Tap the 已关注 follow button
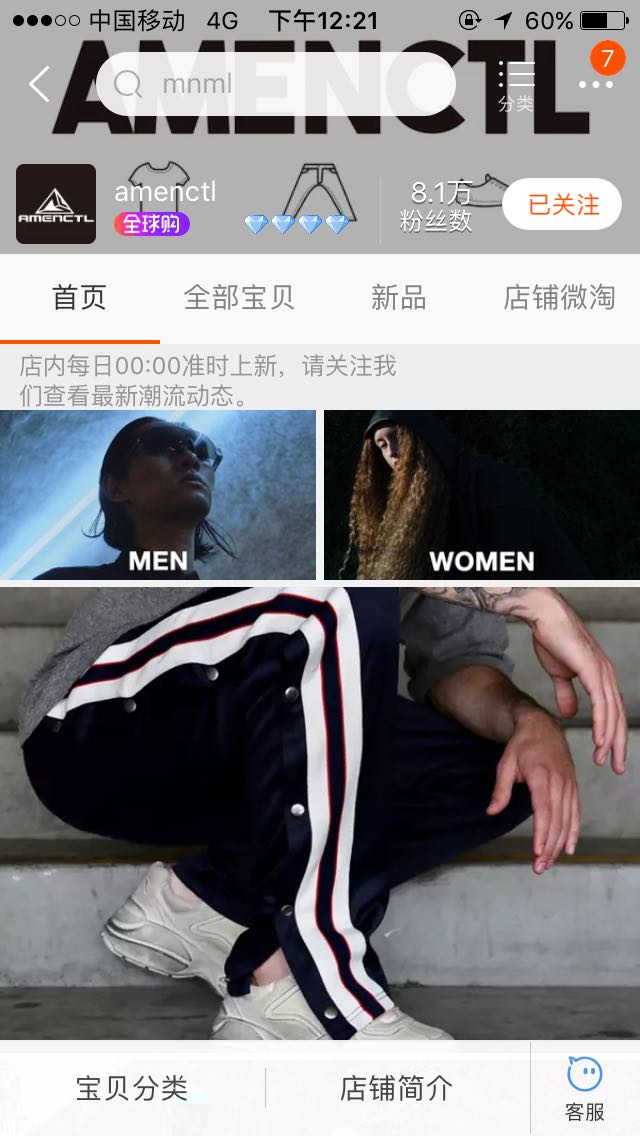Image resolution: width=640 pixels, height=1136 pixels. point(562,204)
